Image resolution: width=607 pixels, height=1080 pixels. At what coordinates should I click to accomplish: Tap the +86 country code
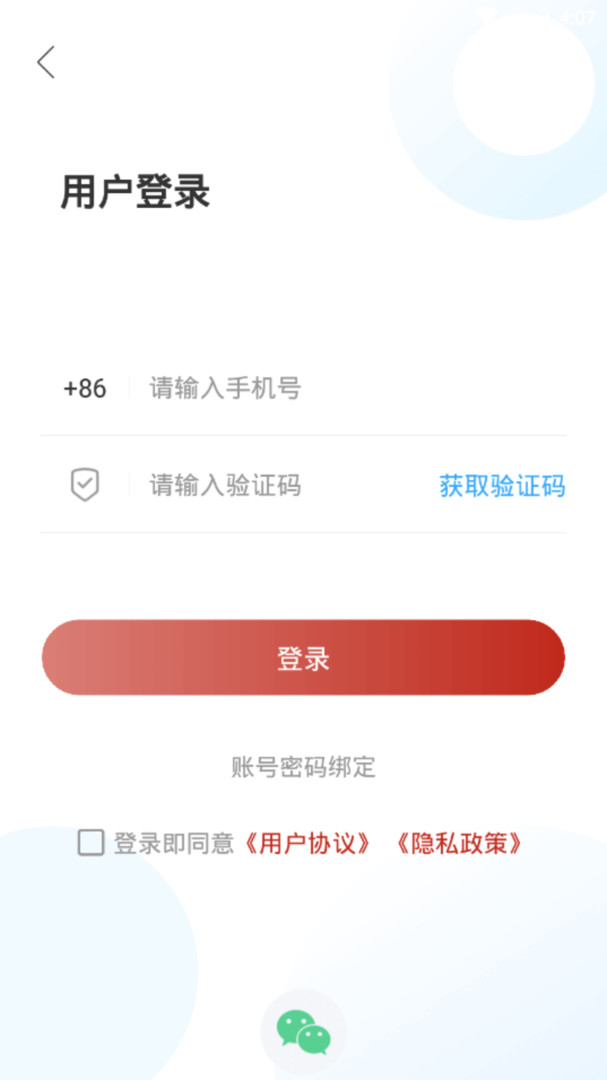point(85,388)
